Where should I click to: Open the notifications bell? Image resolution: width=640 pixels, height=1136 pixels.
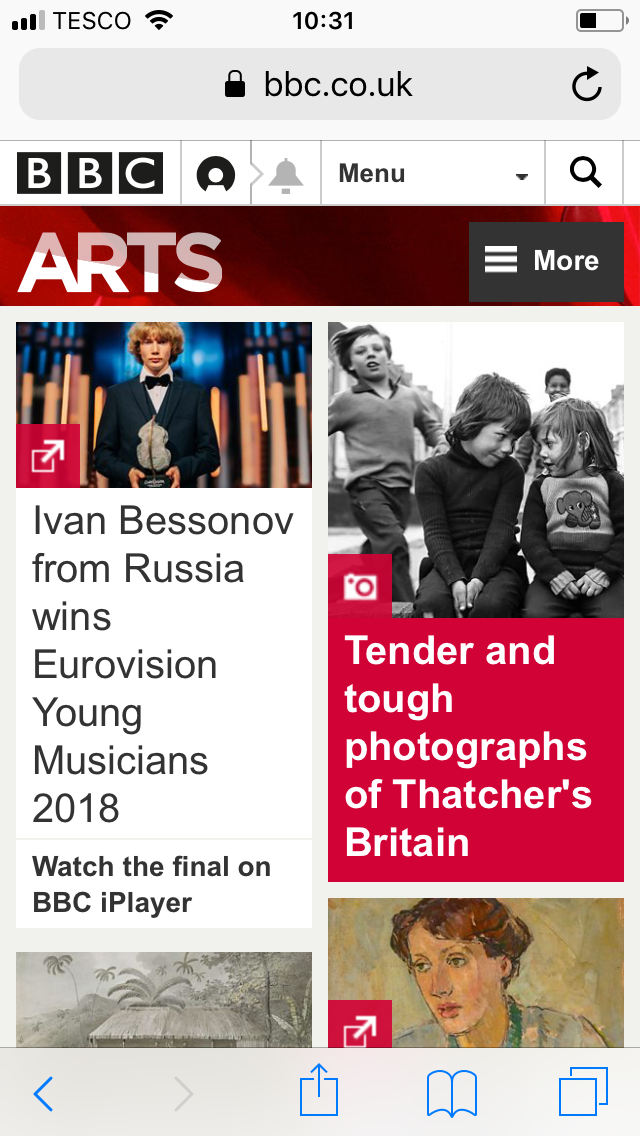[286, 174]
